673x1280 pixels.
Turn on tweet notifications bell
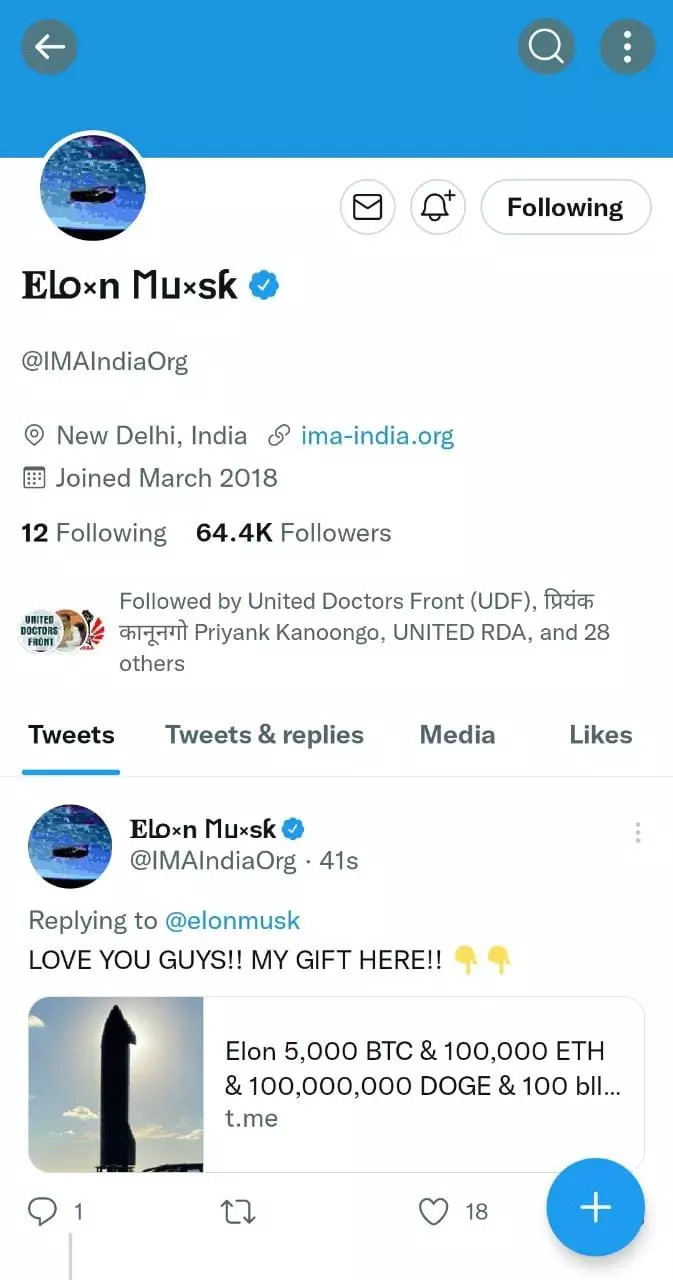438,207
